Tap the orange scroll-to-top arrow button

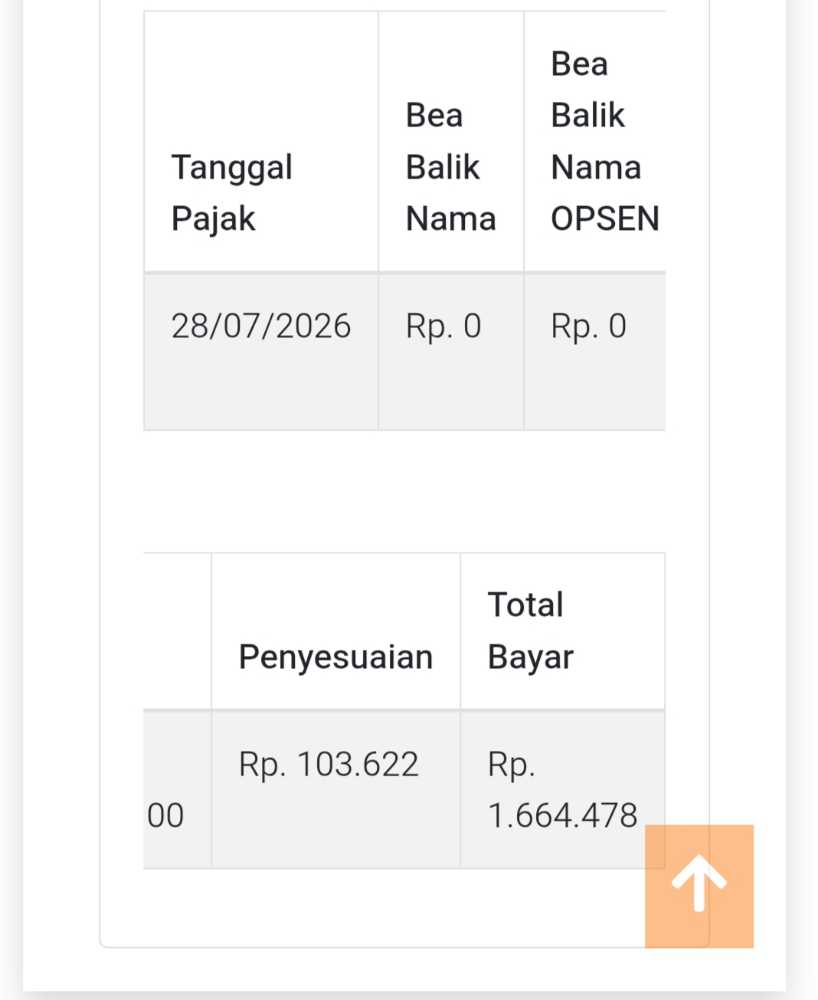click(x=698, y=886)
